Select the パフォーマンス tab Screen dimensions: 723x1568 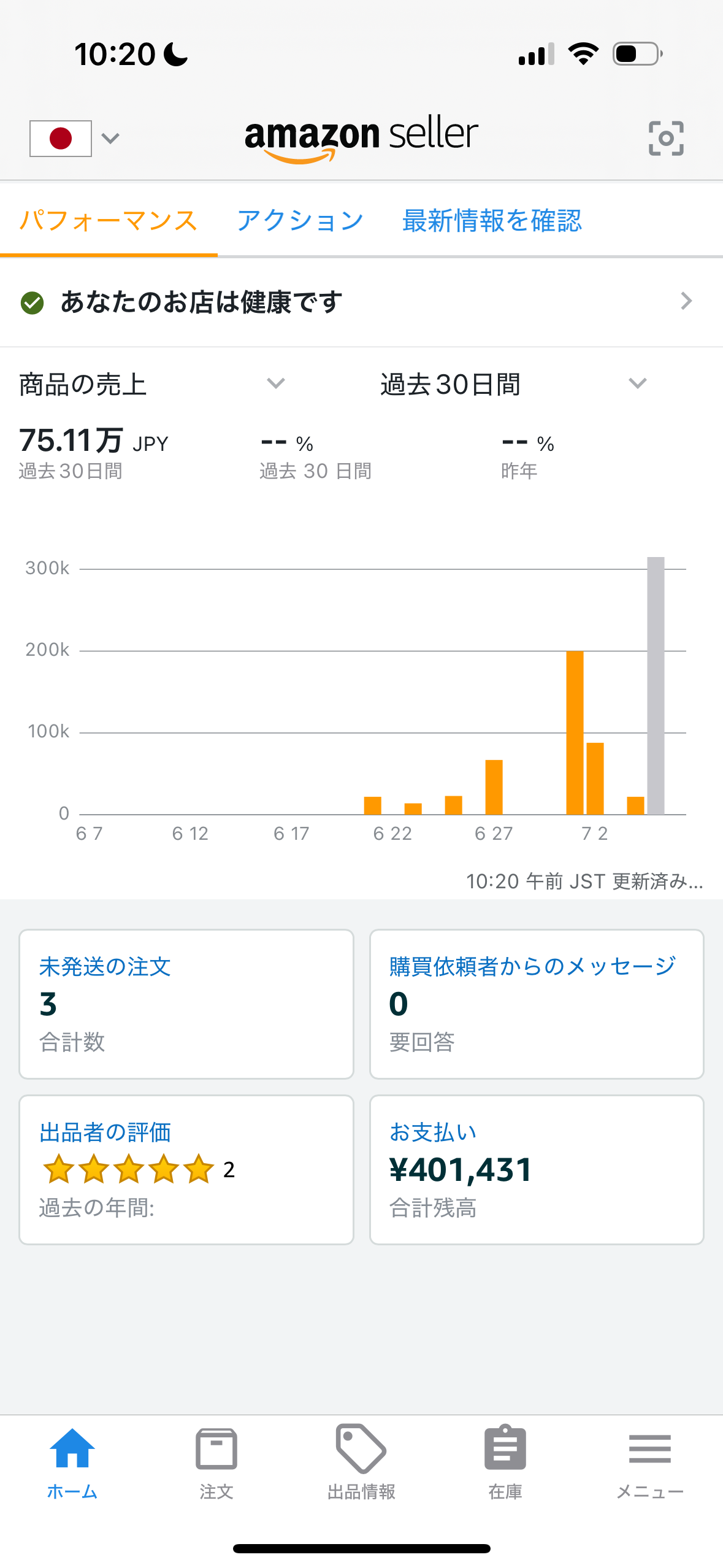click(109, 220)
